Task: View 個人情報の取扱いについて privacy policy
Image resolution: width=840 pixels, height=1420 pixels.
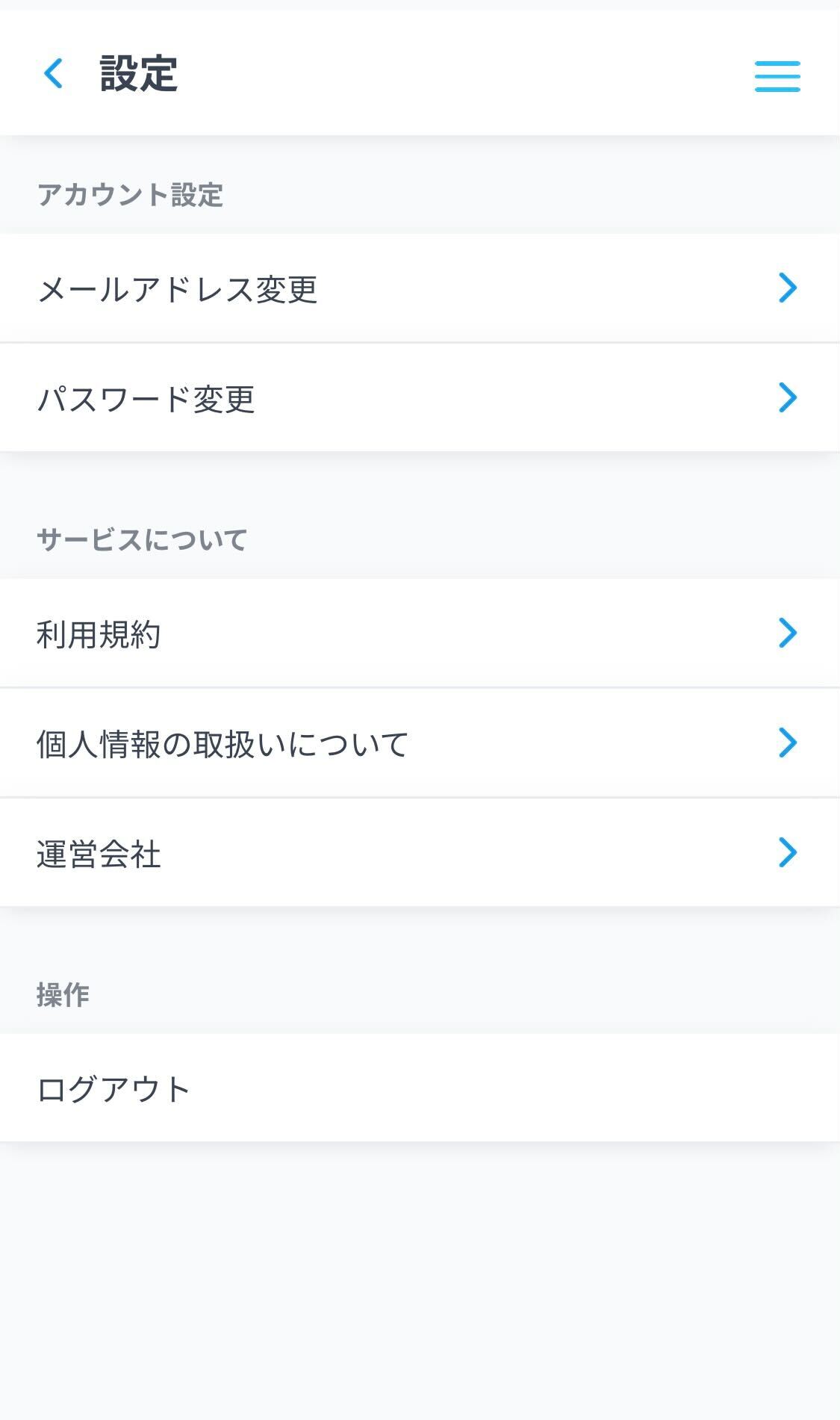Action: 223,742
